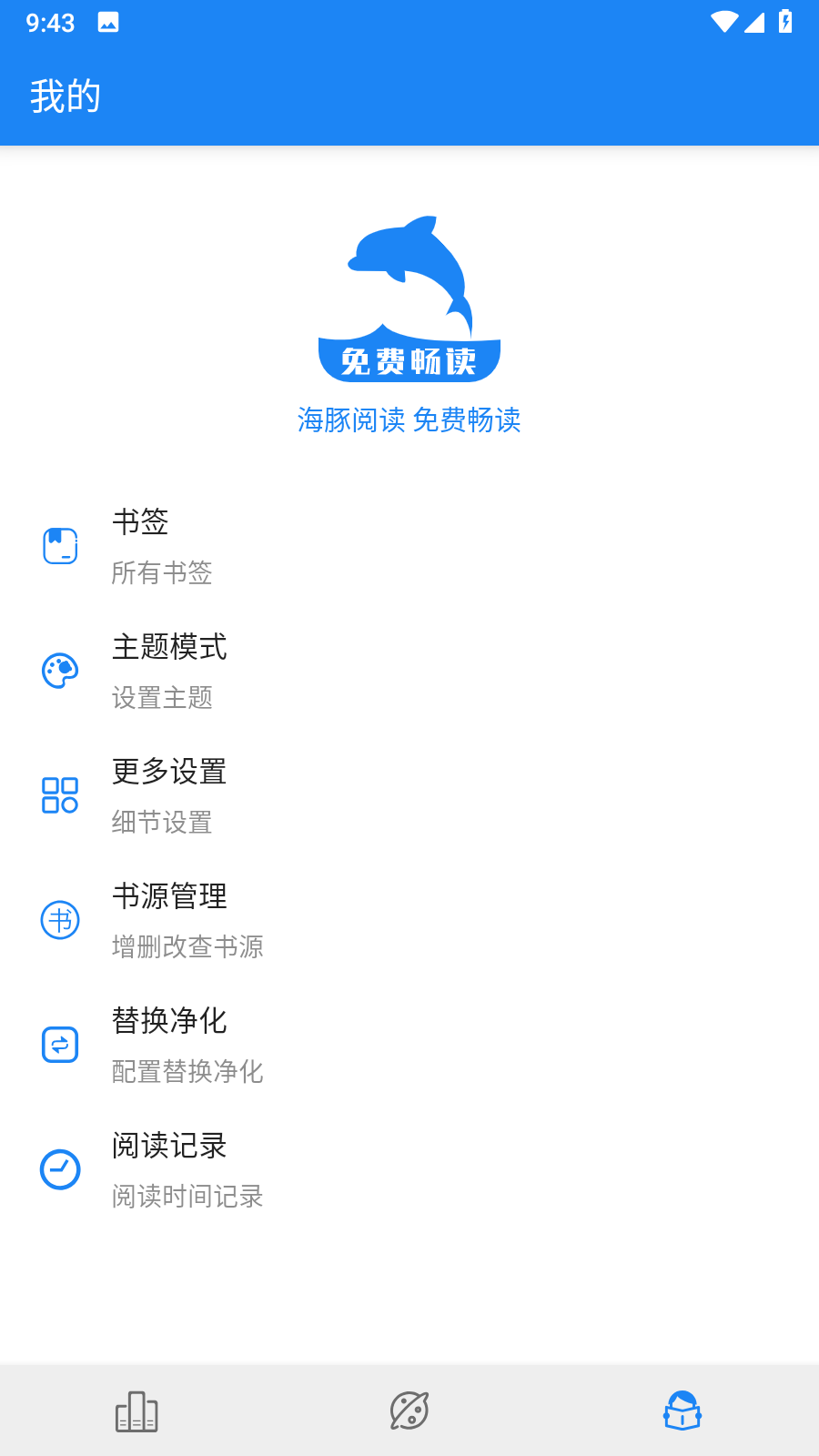Screen dimensions: 819x1456
Task: Click the clock icon next to 阅读记录
Action: (x=60, y=1169)
